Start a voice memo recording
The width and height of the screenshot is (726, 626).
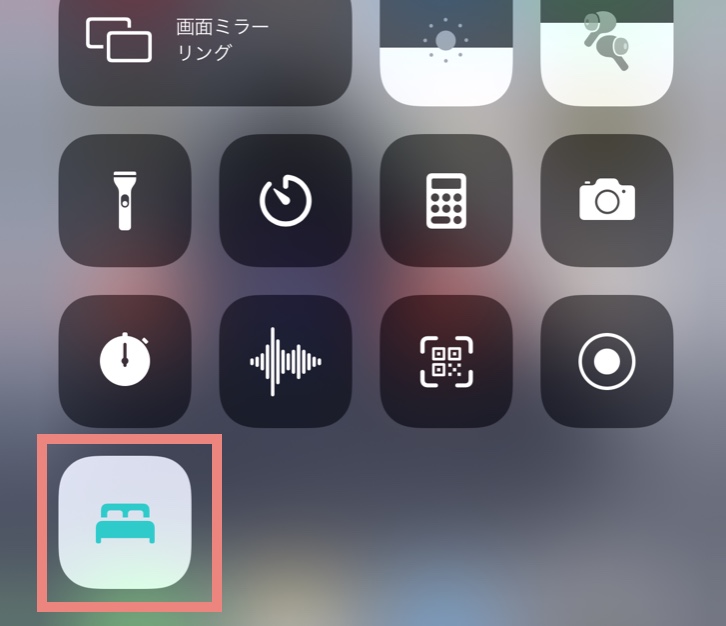click(285, 361)
